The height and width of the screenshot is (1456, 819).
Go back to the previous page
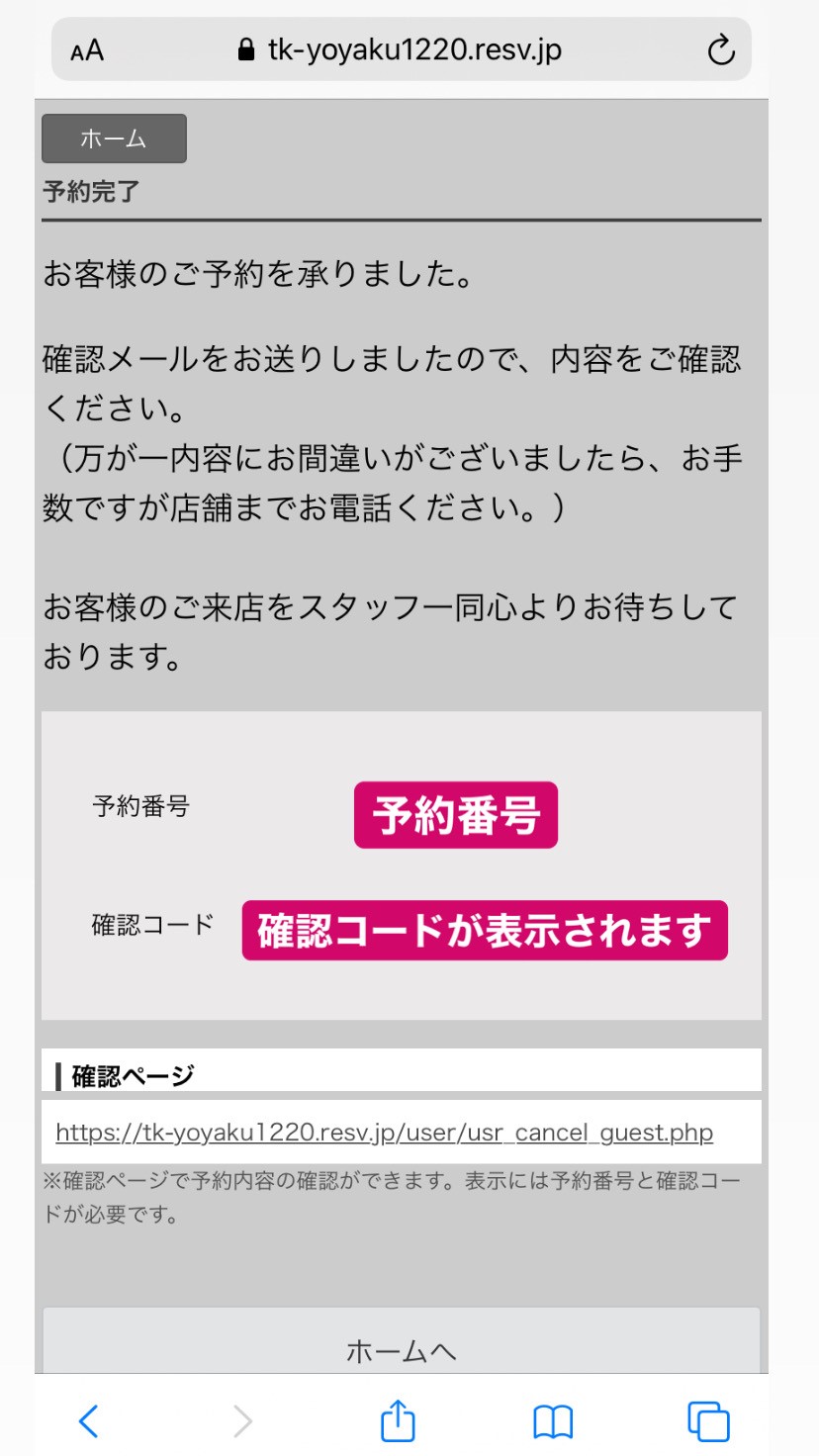(89, 1421)
